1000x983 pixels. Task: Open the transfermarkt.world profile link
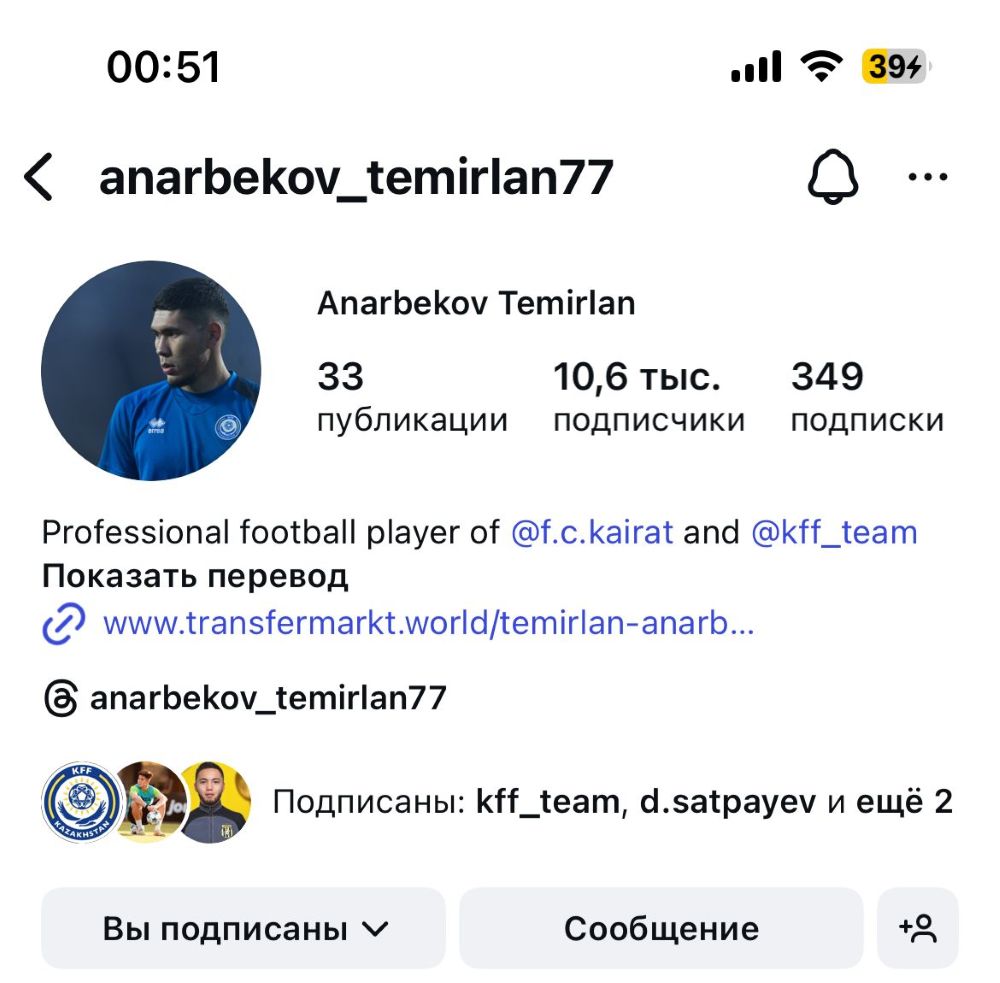point(428,624)
